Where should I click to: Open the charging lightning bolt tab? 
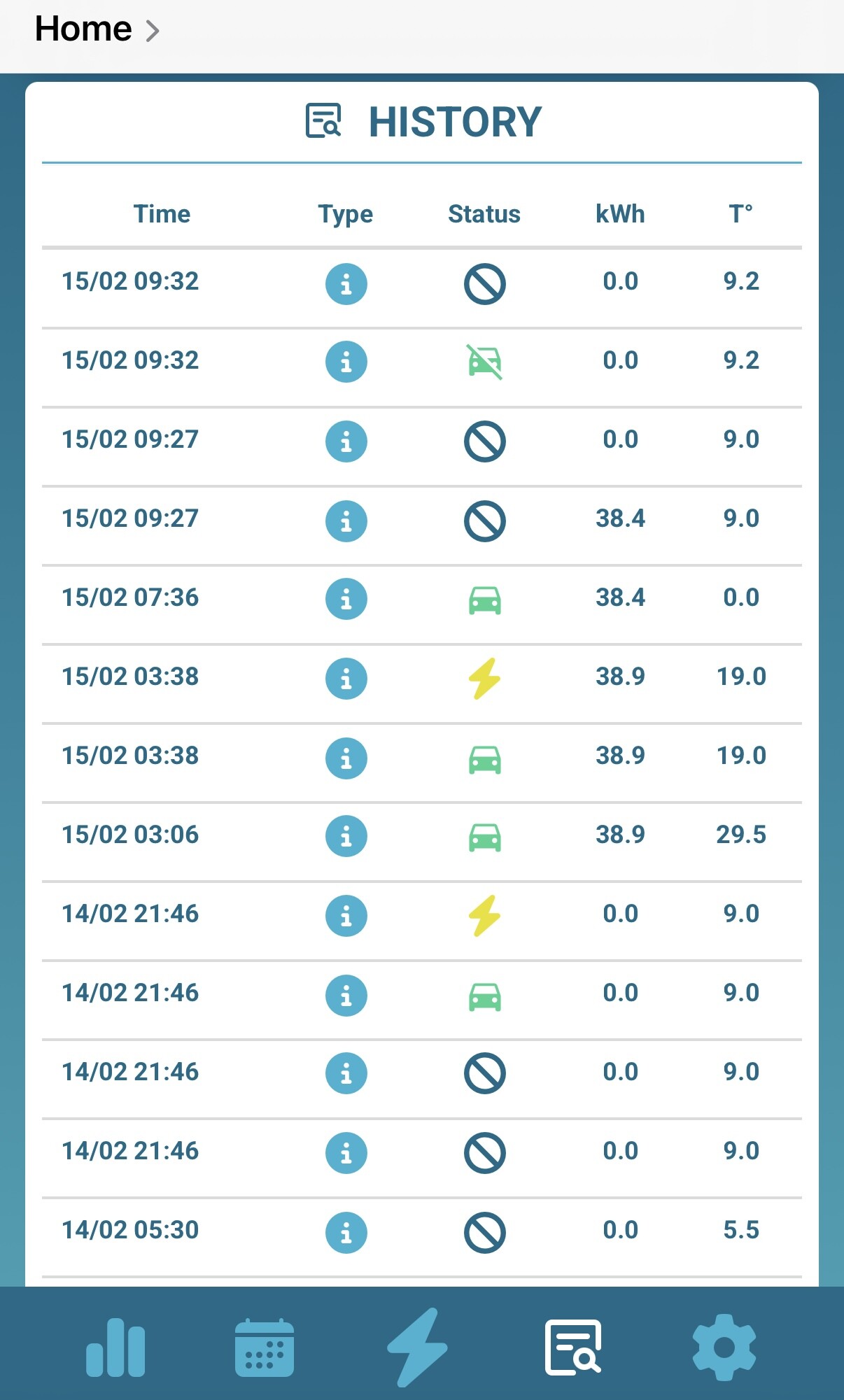point(417,1347)
